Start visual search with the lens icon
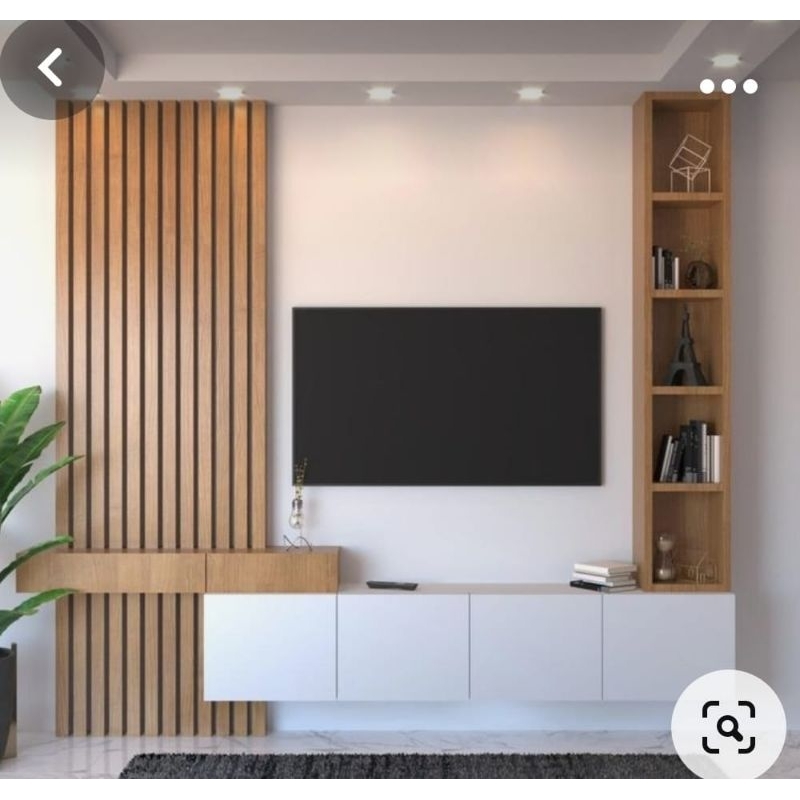The width and height of the screenshot is (800, 800). coord(729,727)
